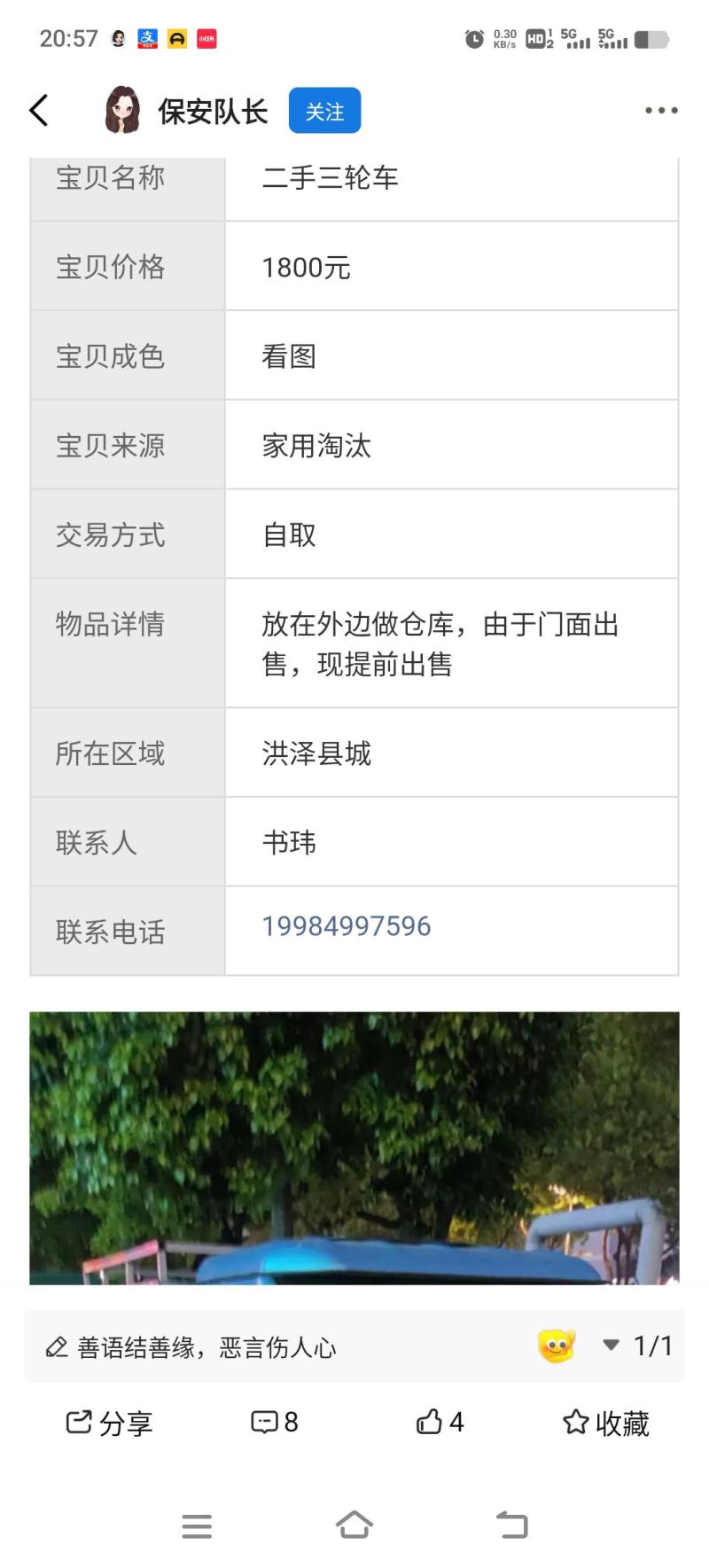
Task: Write a comment in the 善语结善缘 field
Action: [x=266, y=1347]
